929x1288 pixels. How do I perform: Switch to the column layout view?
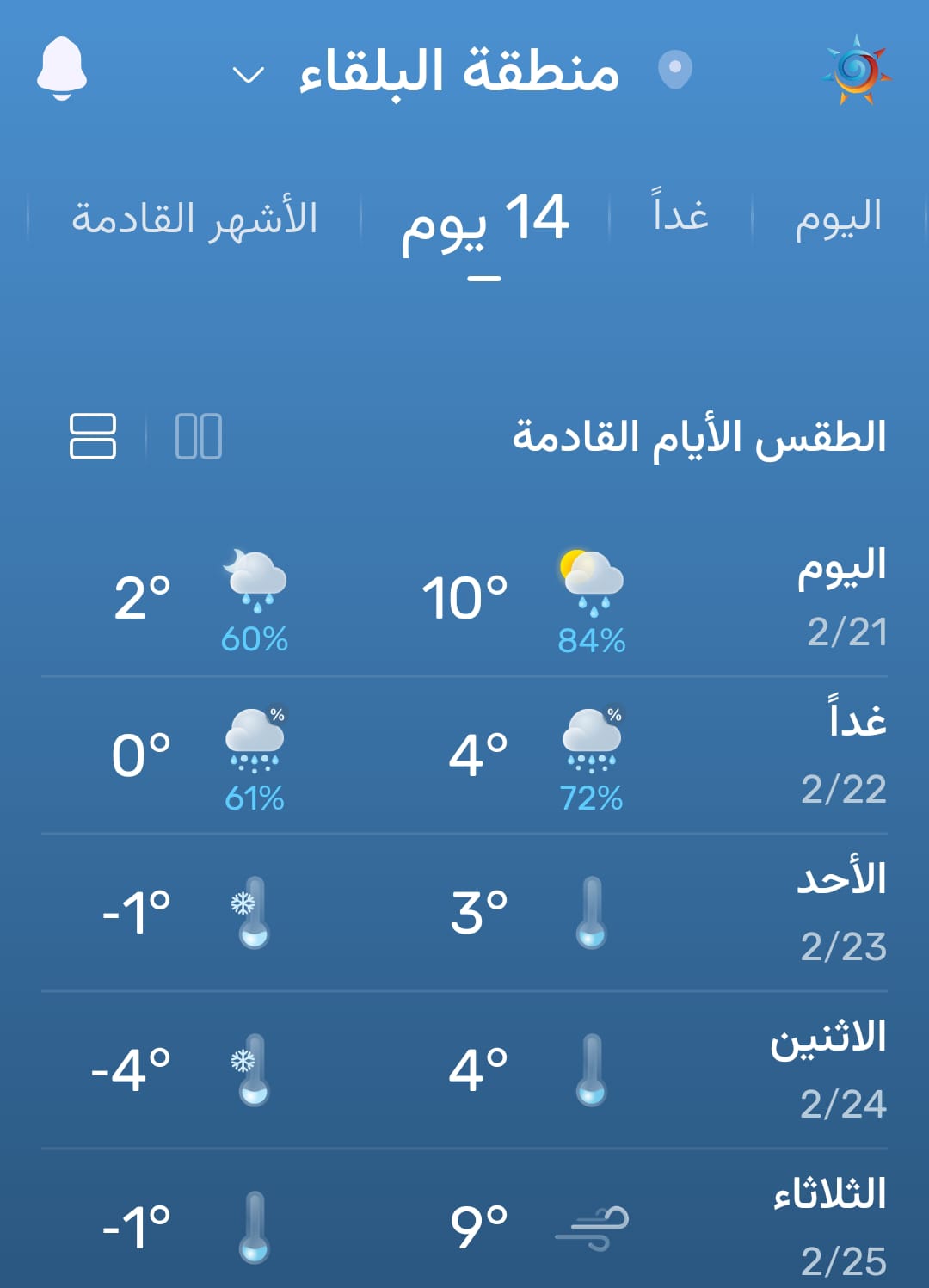[199, 436]
